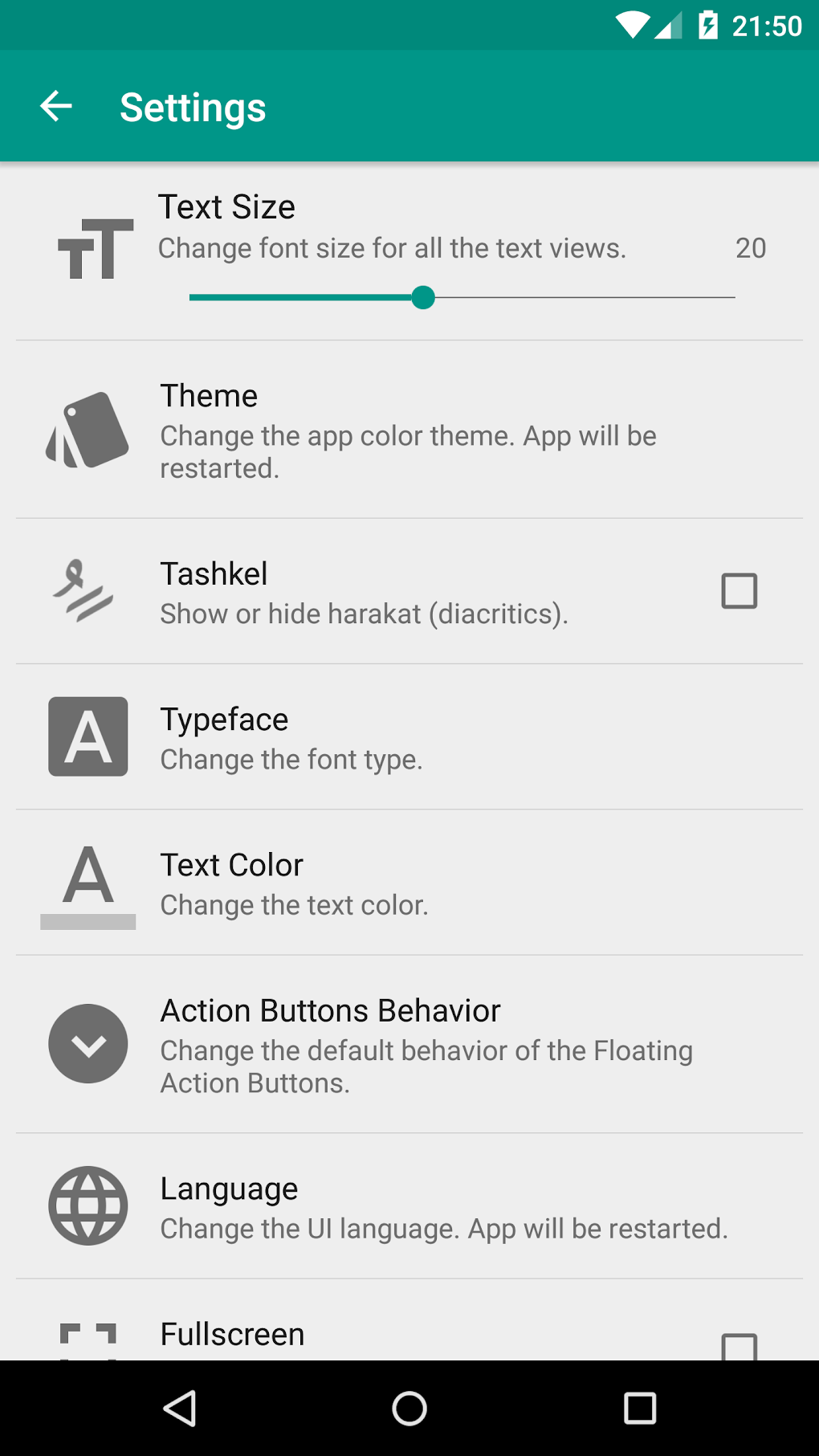Open Action Buttons Behavior setting
Image resolution: width=819 pixels, height=1456 pixels.
(409, 1045)
